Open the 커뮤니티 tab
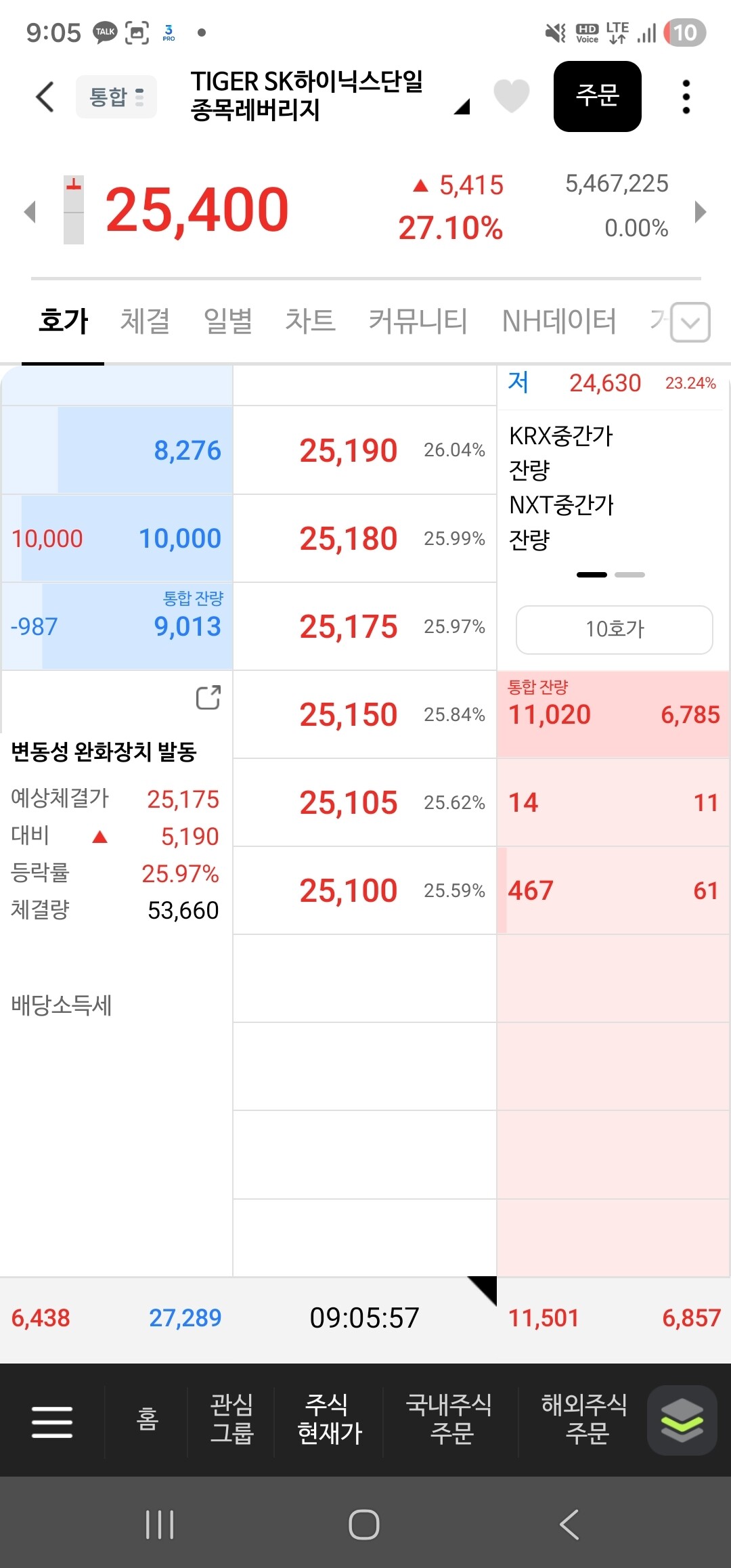731x1568 pixels. tap(418, 321)
